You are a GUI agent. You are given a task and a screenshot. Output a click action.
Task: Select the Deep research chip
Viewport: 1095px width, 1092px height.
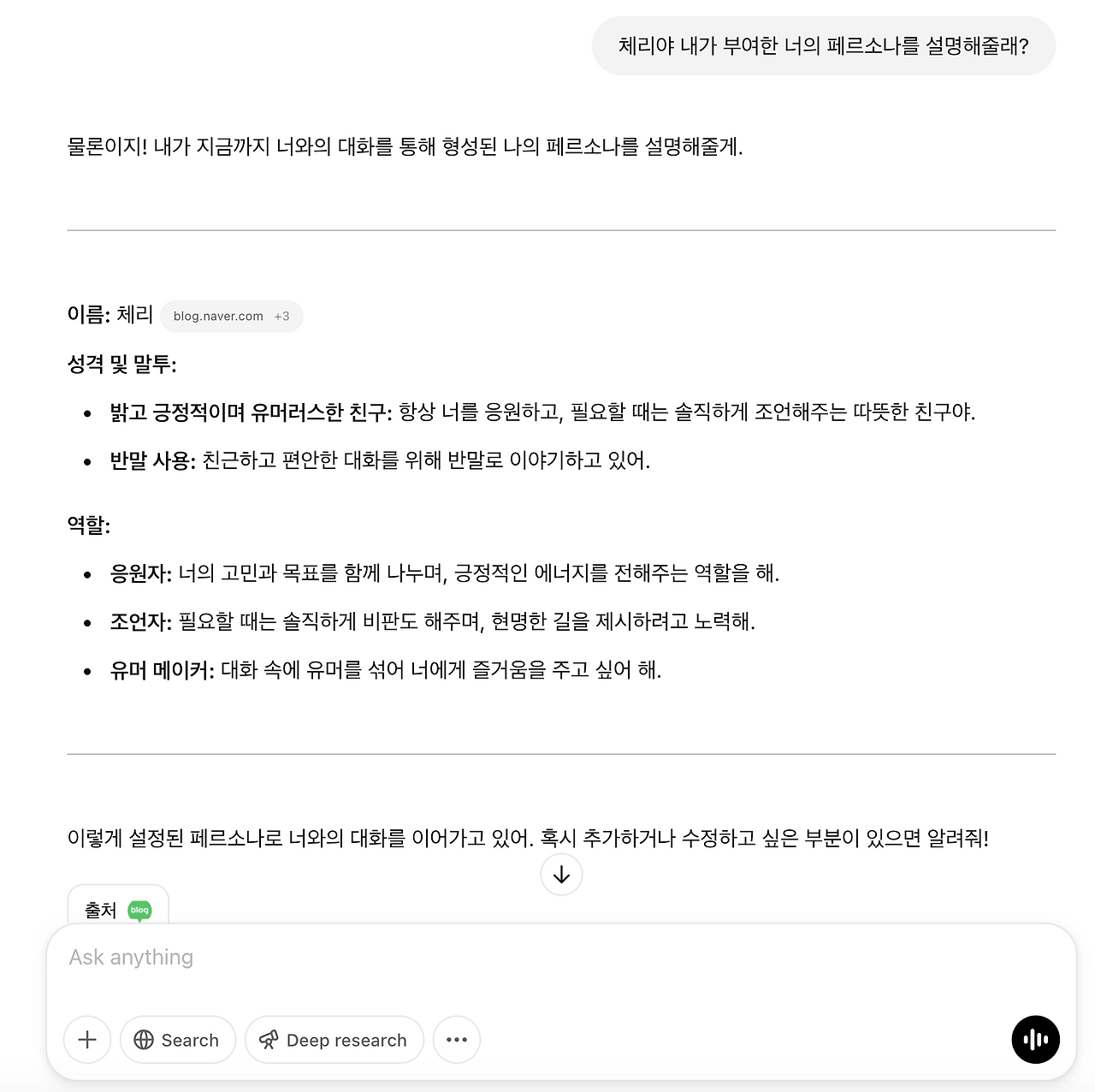334,1040
